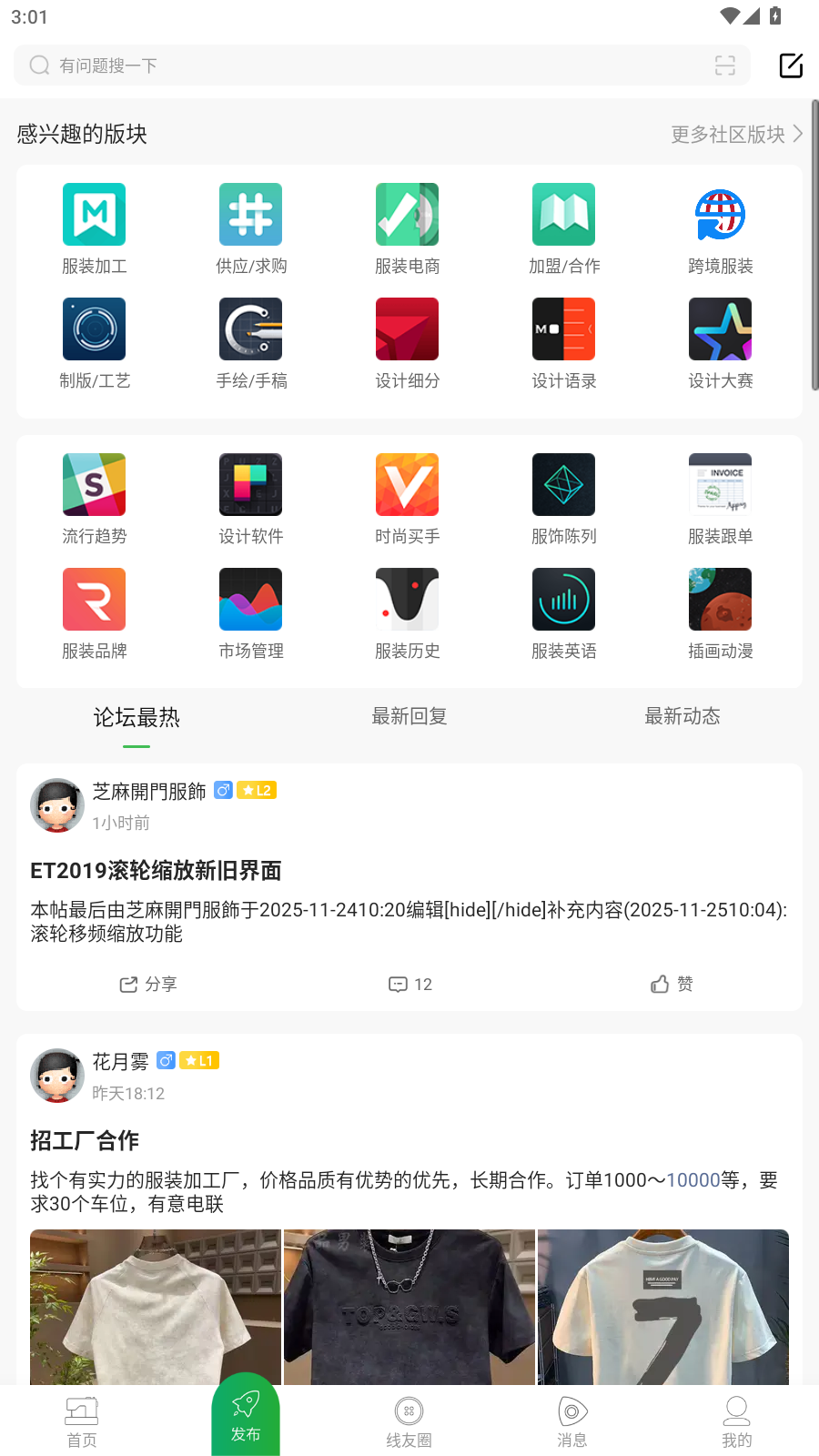Open the compose post icon
Viewport: 819px width, 1456px height.
791,65
